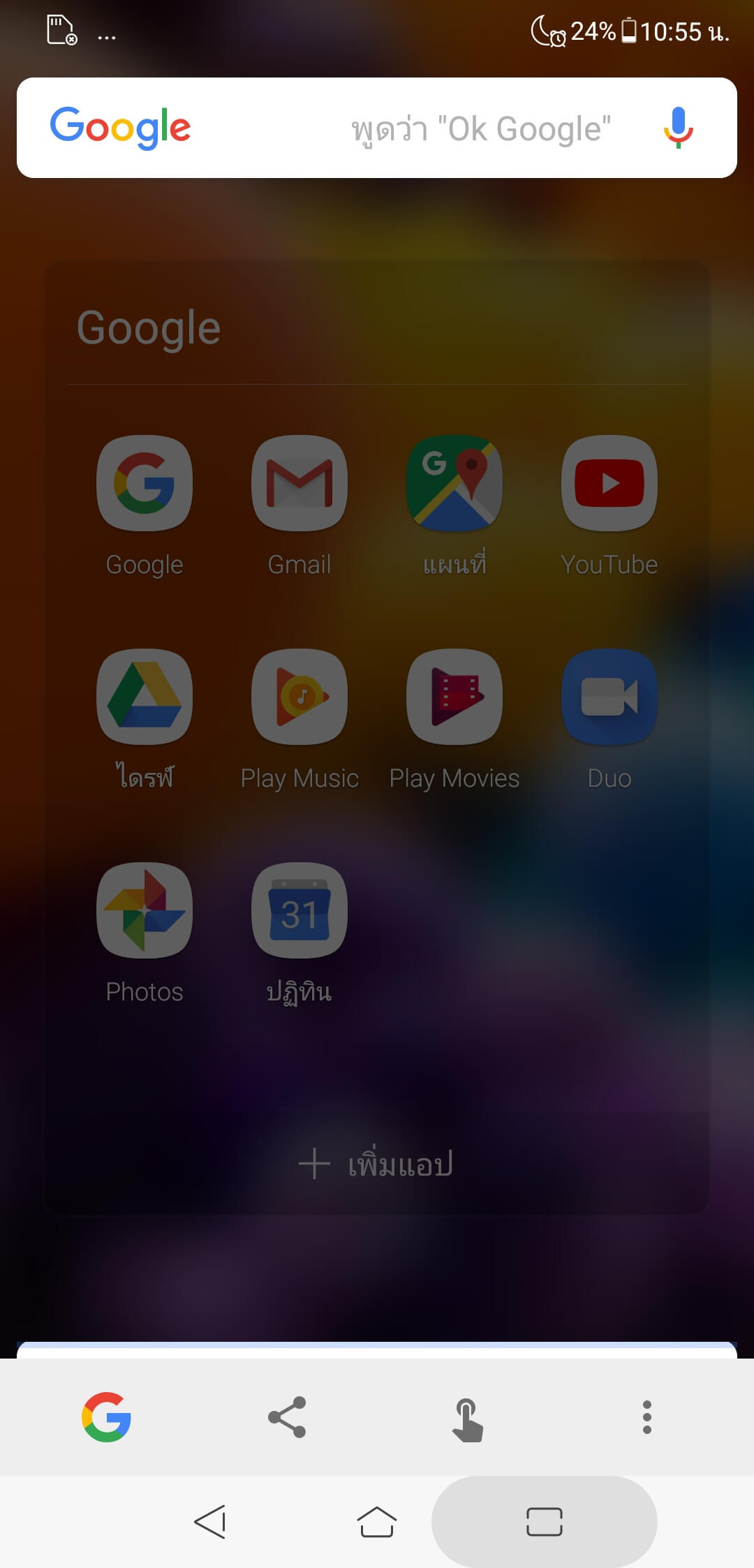Open the three-dot overflow menu
This screenshot has height=1568, width=754.
647,1417
